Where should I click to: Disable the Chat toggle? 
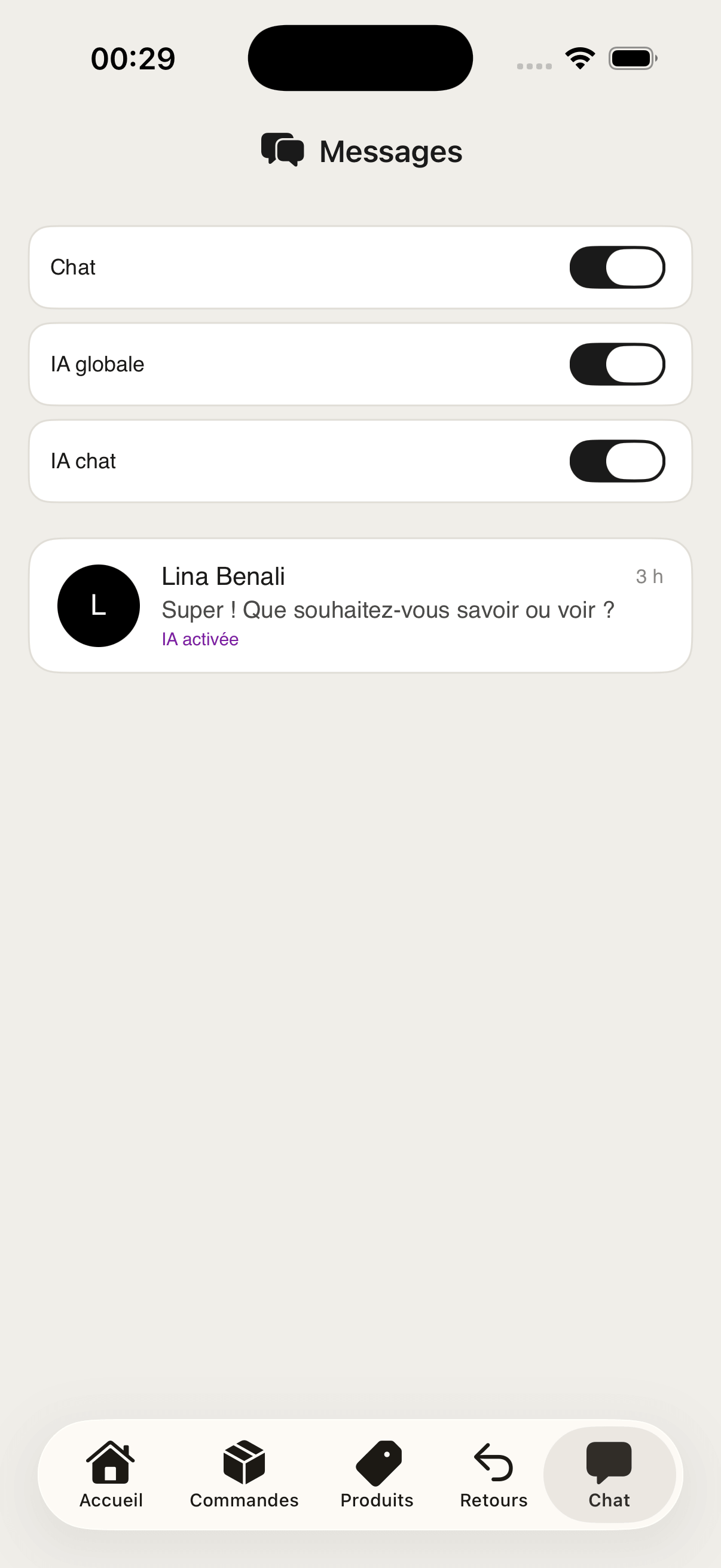[x=618, y=267]
